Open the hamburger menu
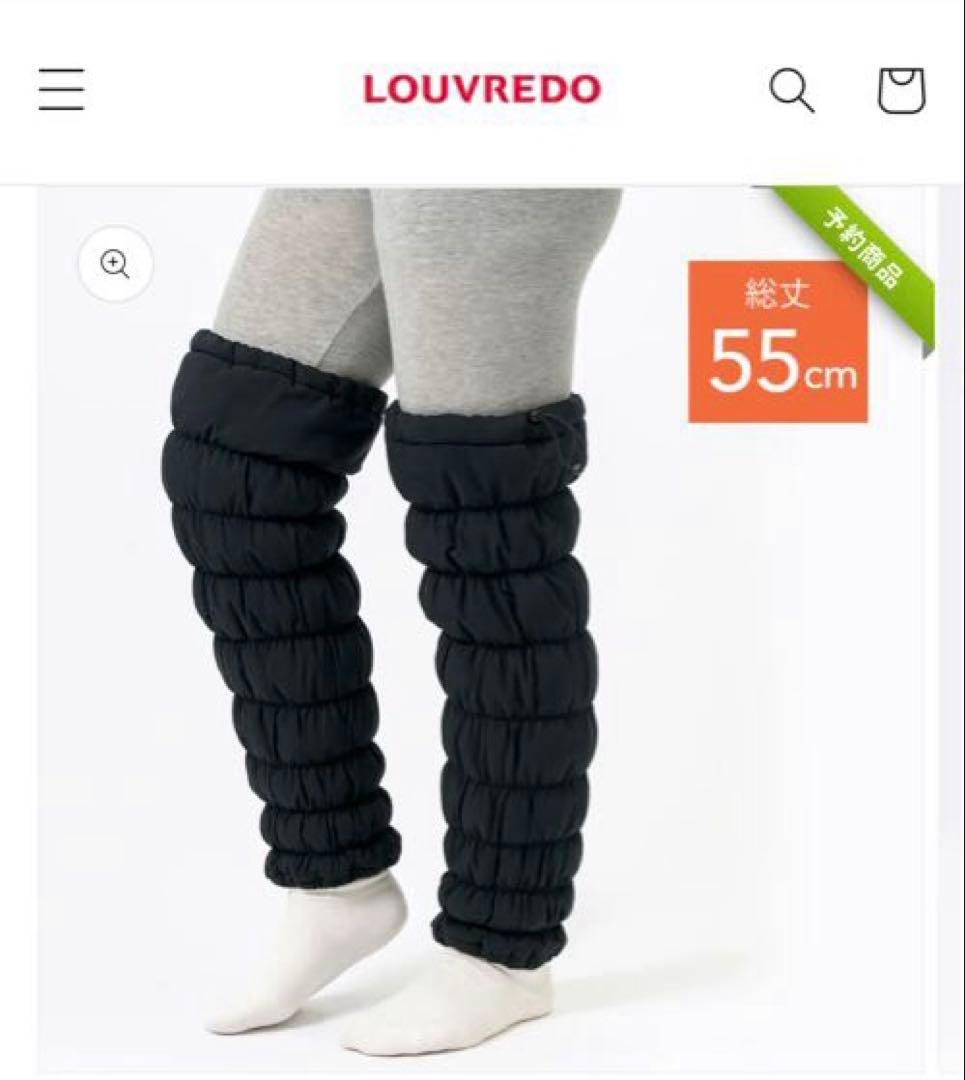Screen dimensions: 965x1080 62,90
